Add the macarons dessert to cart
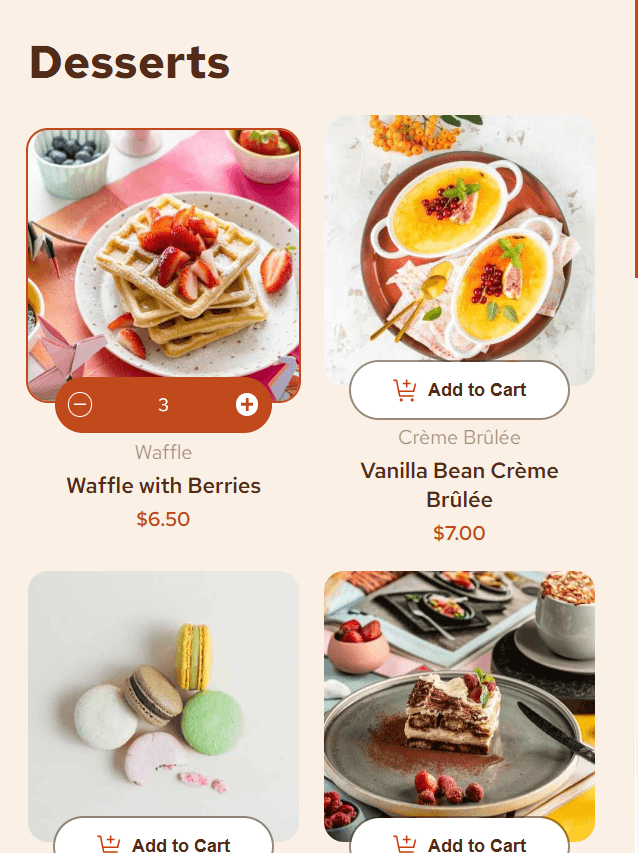Image resolution: width=638 pixels, height=853 pixels. (x=163, y=840)
